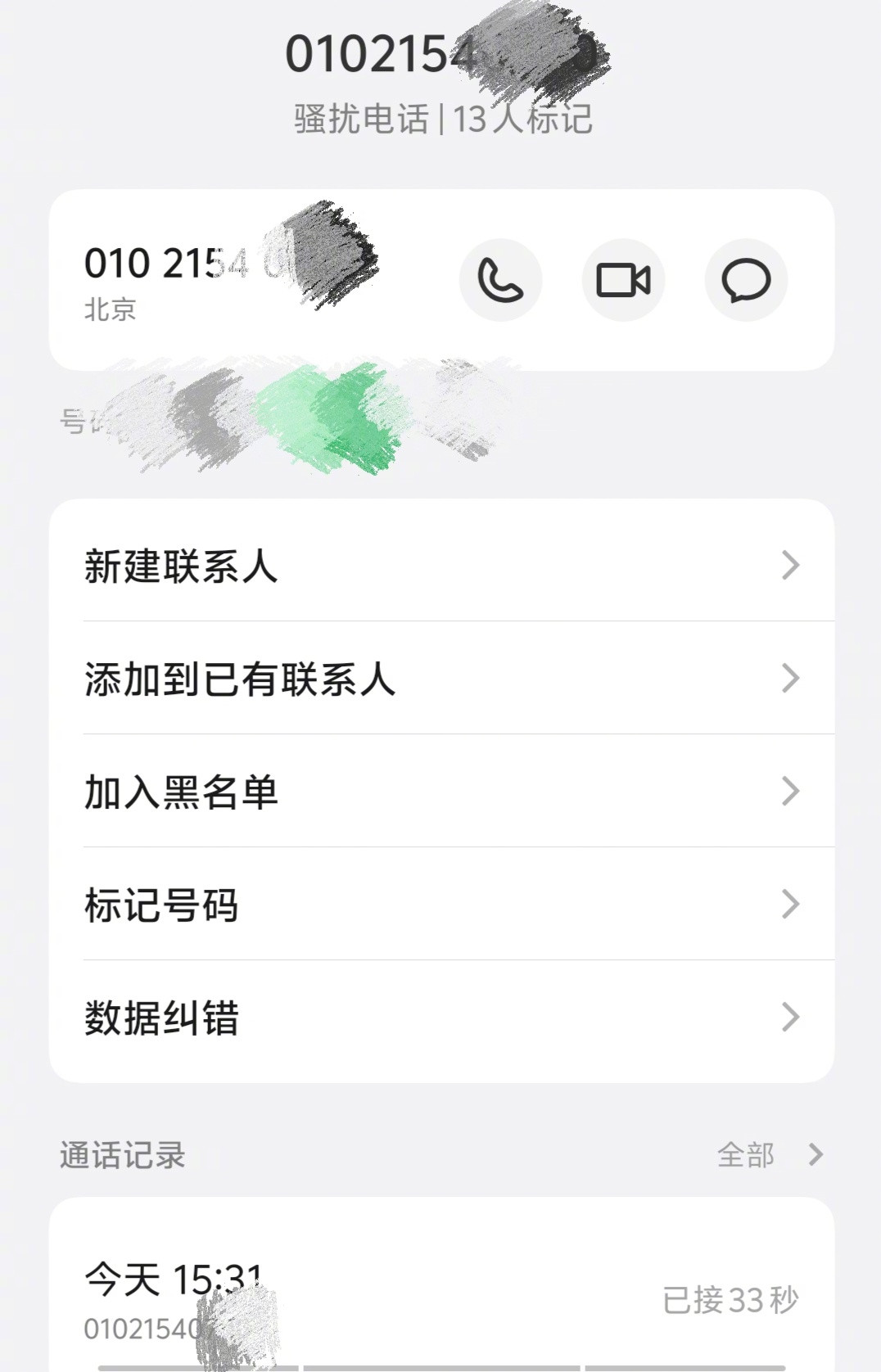Open the message icon to text this number

pyautogui.click(x=745, y=279)
